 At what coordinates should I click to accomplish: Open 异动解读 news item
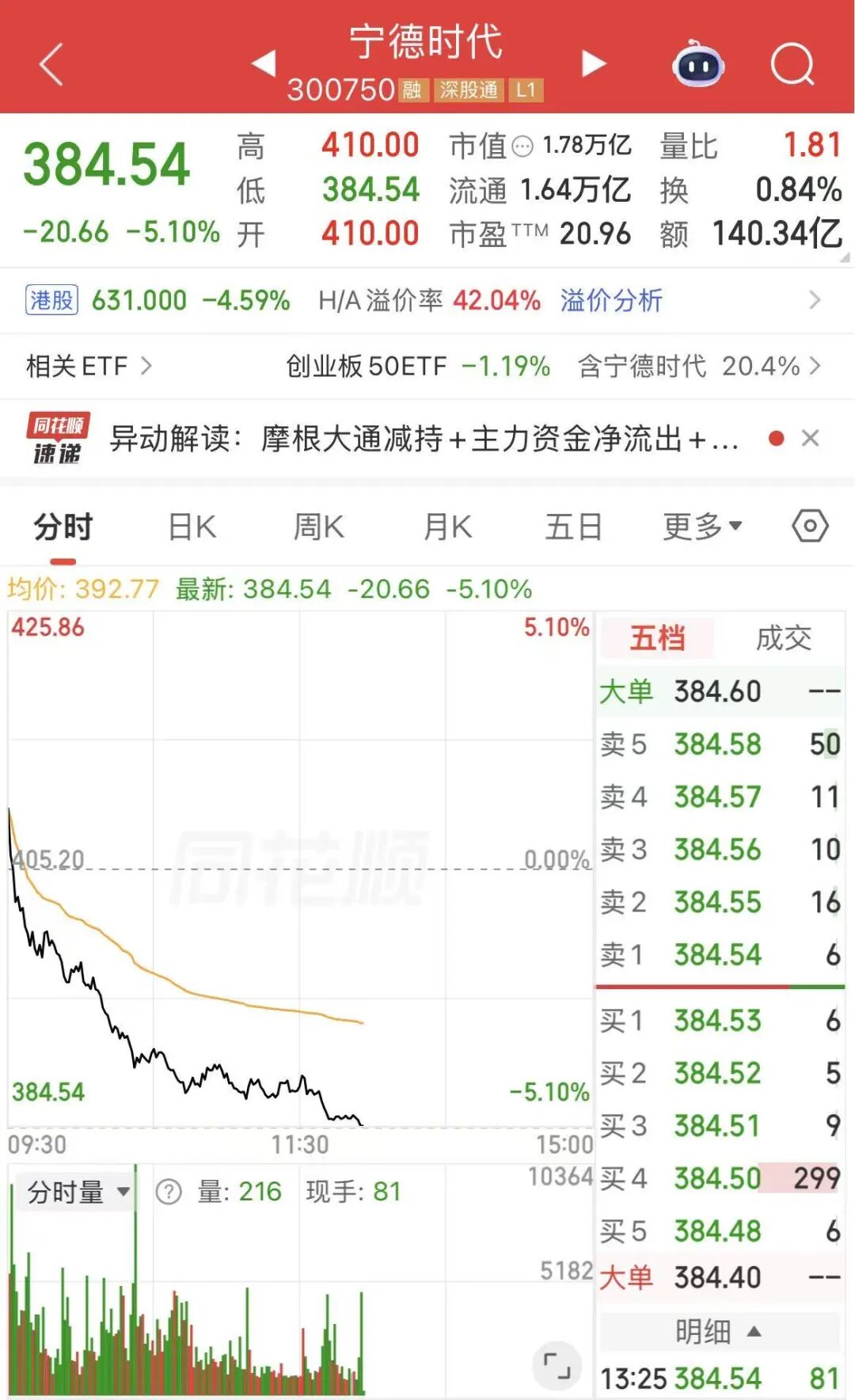point(424,438)
